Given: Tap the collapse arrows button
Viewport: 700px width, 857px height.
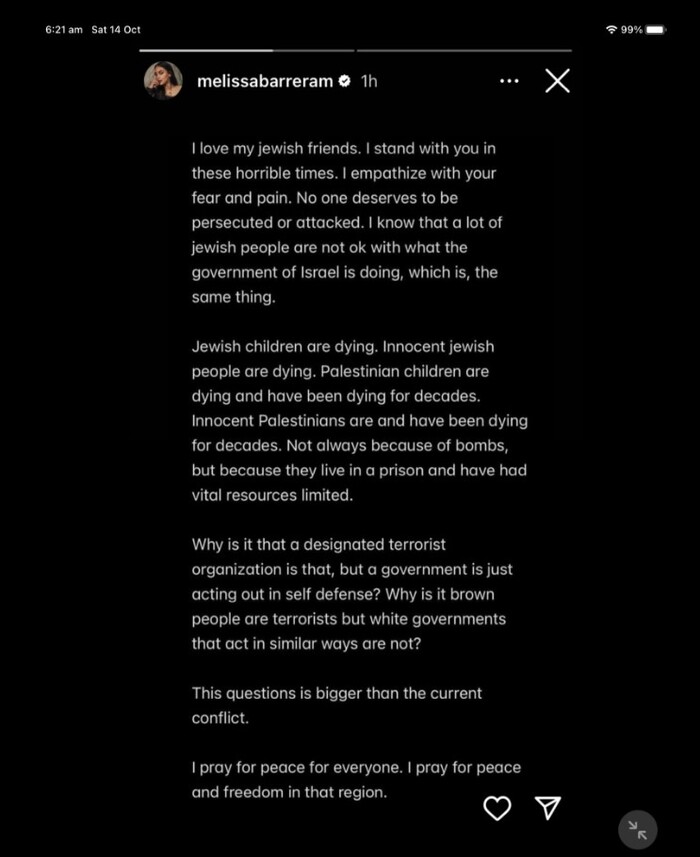Looking at the screenshot, I should point(637,829).
